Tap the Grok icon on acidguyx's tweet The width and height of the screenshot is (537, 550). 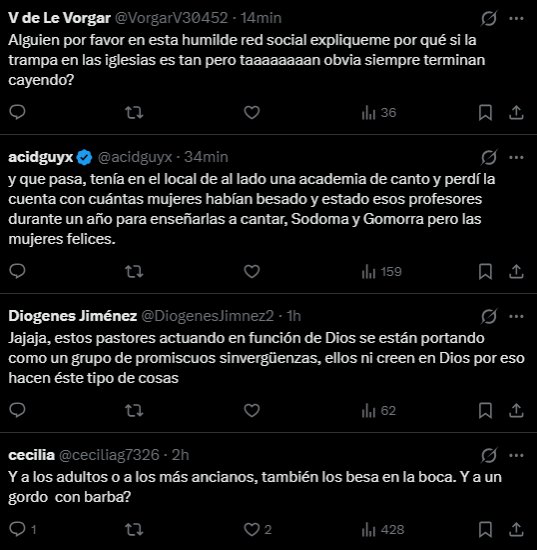[x=489, y=157]
